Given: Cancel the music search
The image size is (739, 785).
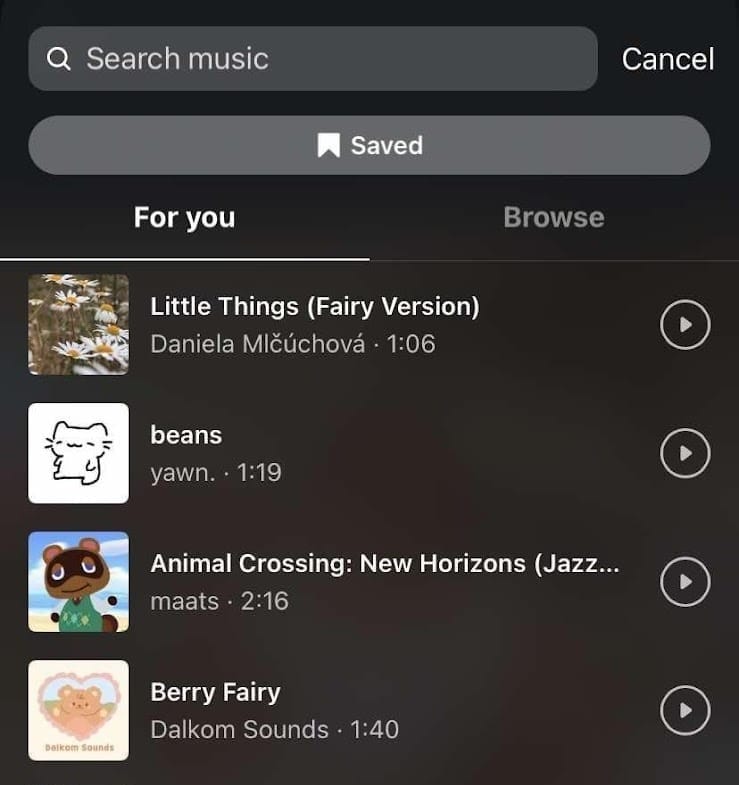Looking at the screenshot, I should coord(667,59).
